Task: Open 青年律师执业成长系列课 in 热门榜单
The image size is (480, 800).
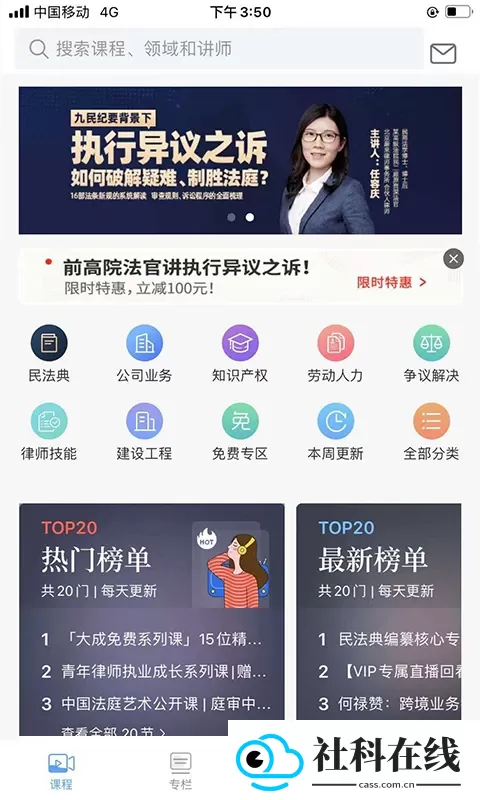Action: tap(154, 671)
